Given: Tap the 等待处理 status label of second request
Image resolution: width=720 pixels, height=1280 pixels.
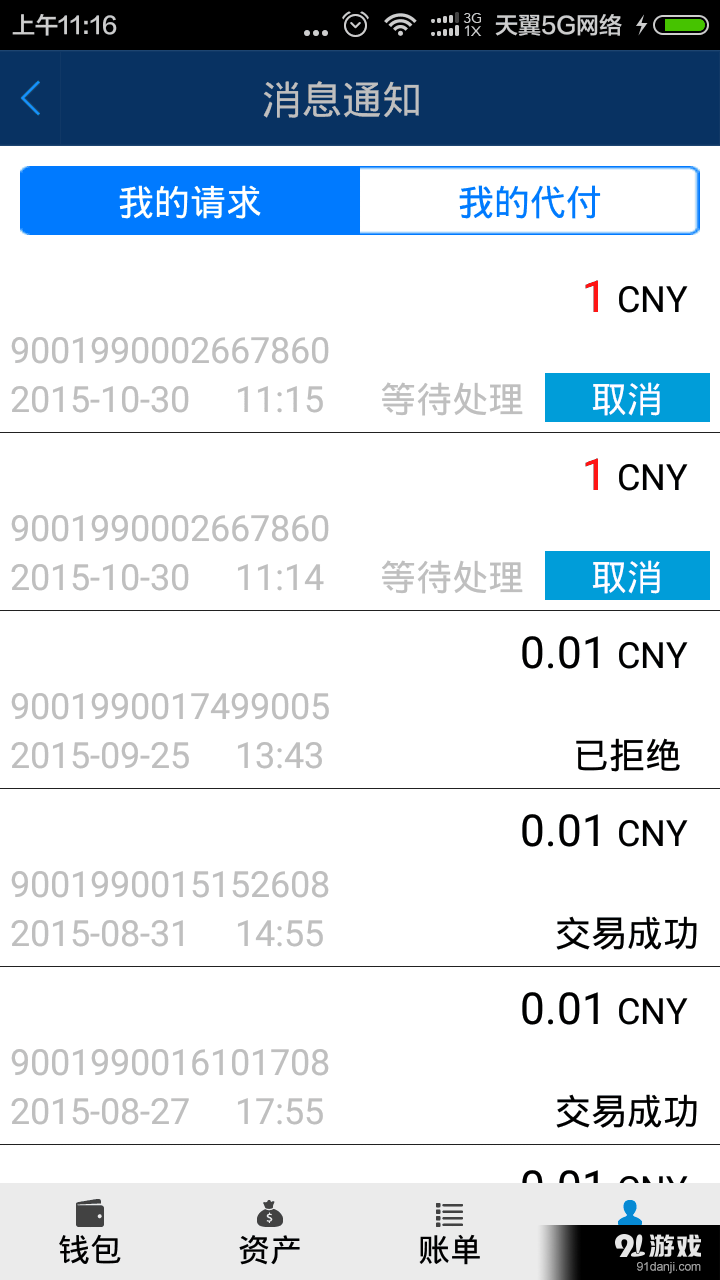Looking at the screenshot, I should point(451,576).
